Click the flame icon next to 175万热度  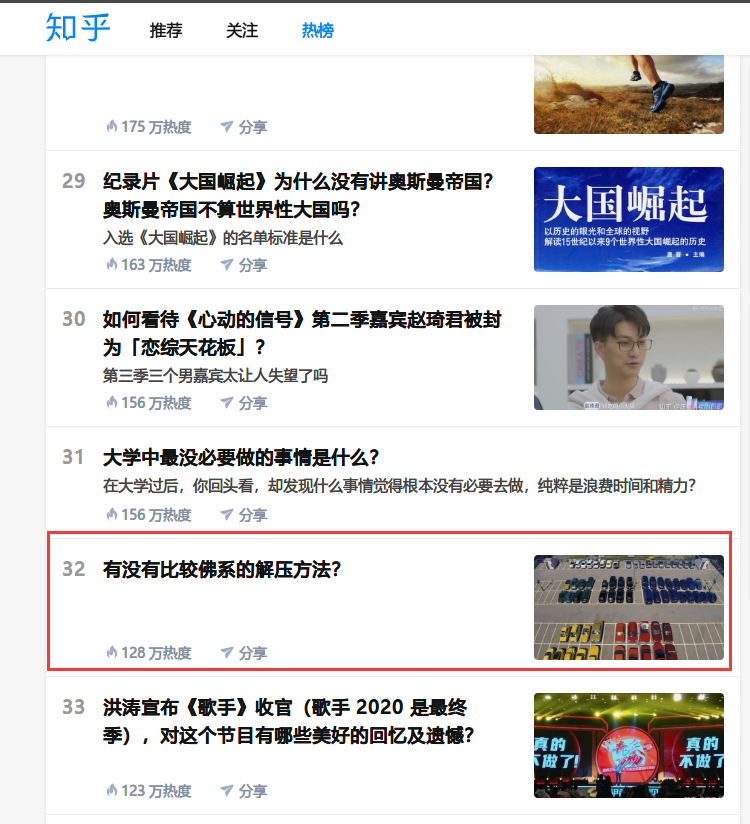click(111, 127)
